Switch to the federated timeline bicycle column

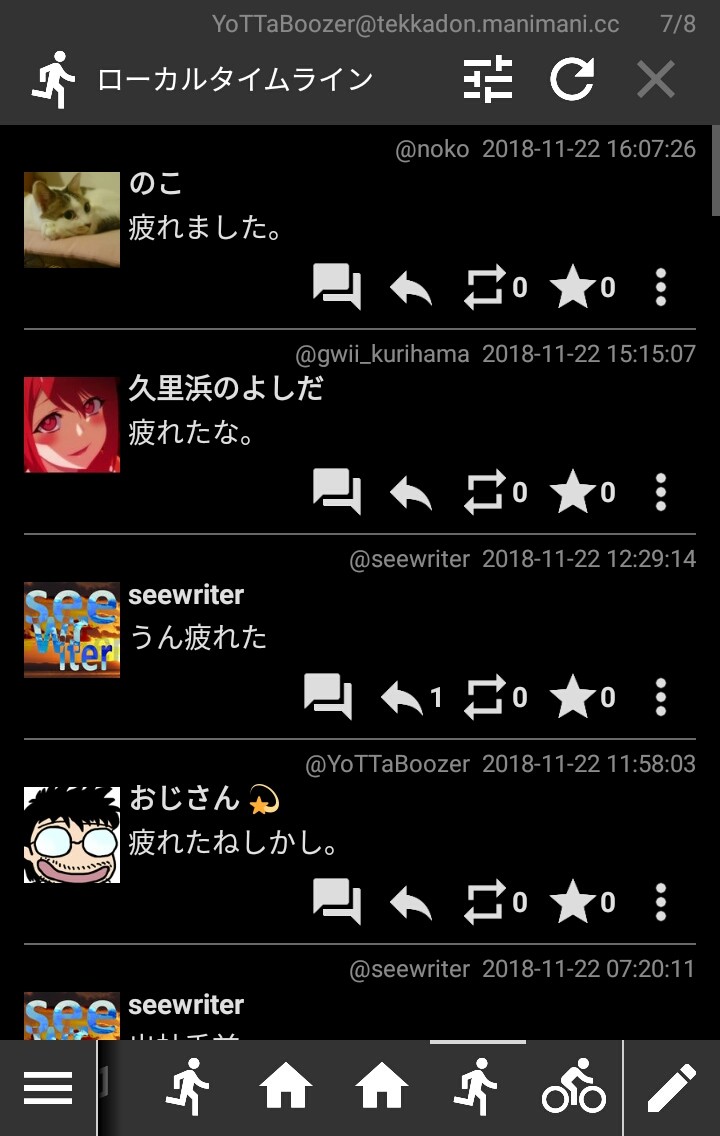pyautogui.click(x=574, y=1088)
